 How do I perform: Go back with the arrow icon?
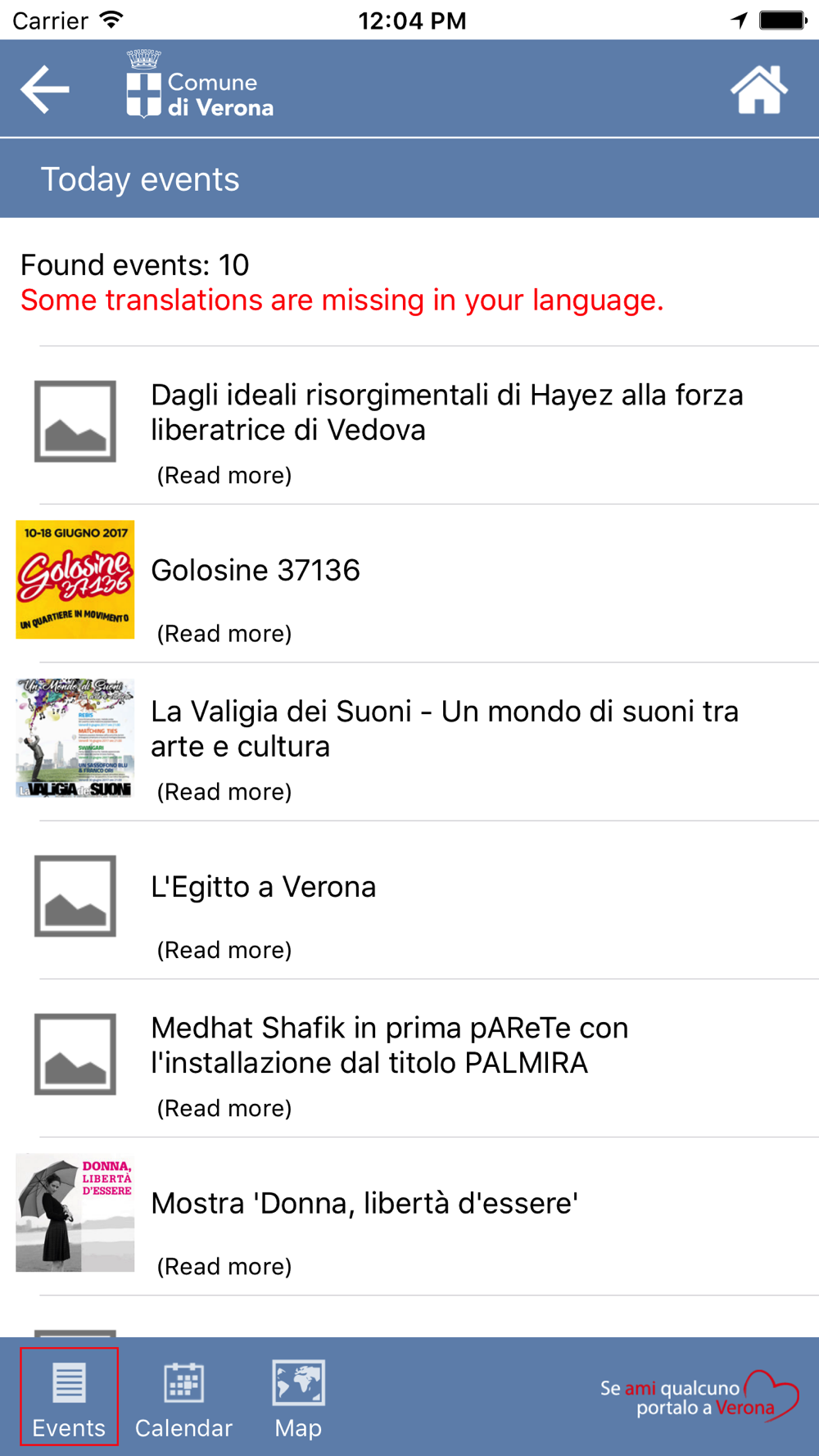pos(45,88)
